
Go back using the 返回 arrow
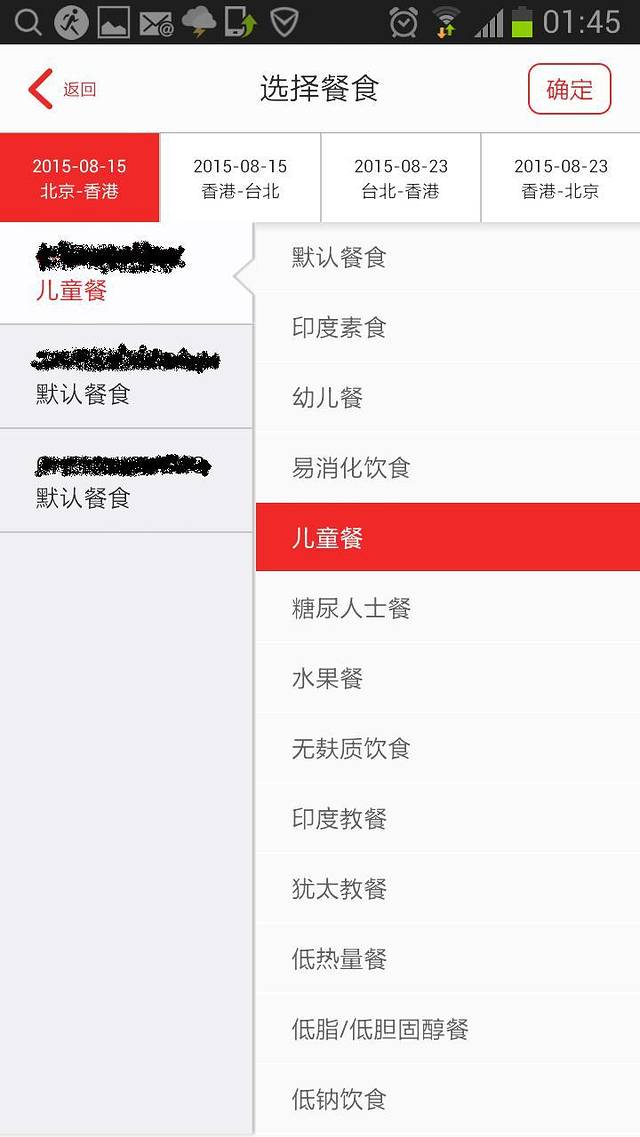pyautogui.click(x=60, y=89)
